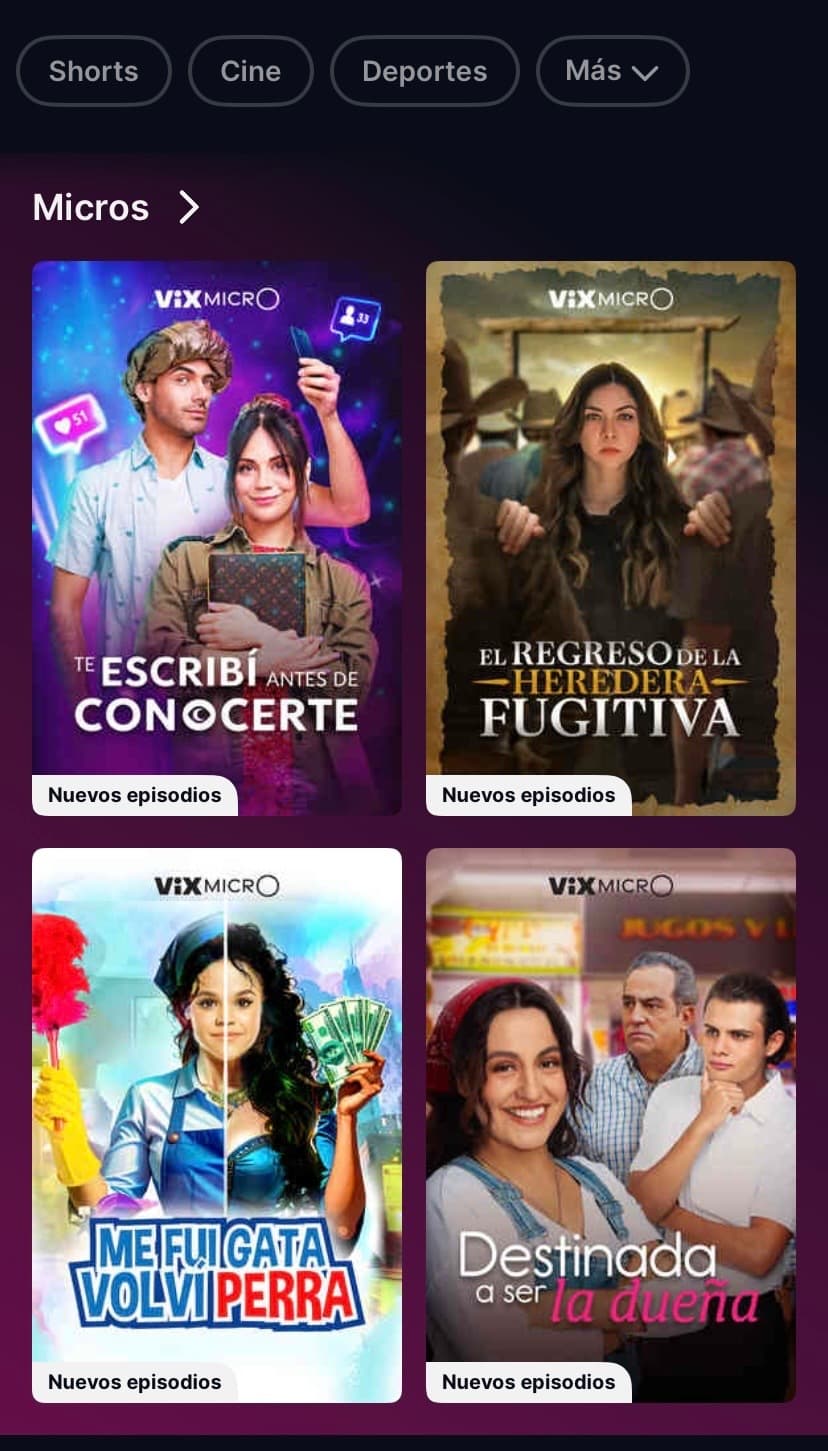
Task: Open the Micros section header link
Action: pyautogui.click(x=89, y=208)
